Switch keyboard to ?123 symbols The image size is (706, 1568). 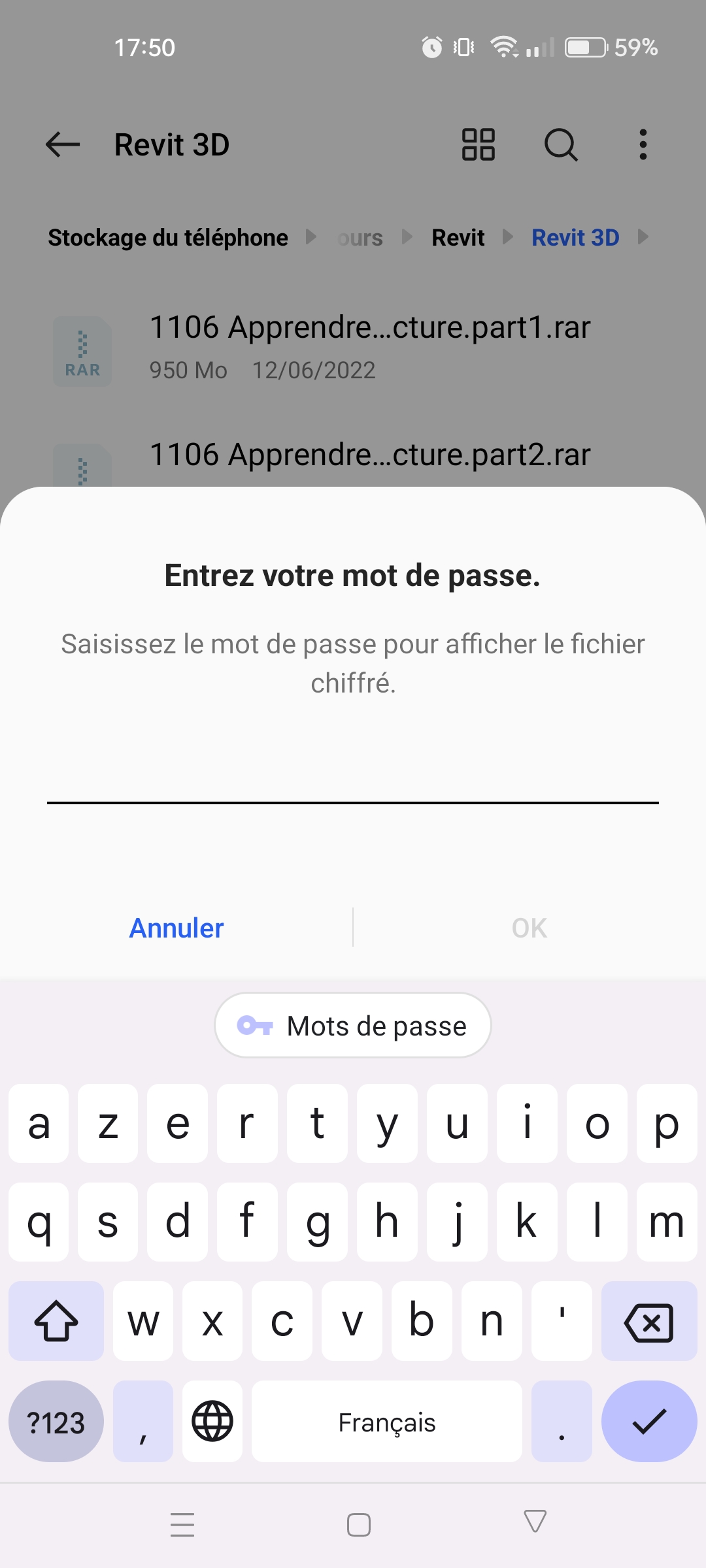coord(56,1422)
